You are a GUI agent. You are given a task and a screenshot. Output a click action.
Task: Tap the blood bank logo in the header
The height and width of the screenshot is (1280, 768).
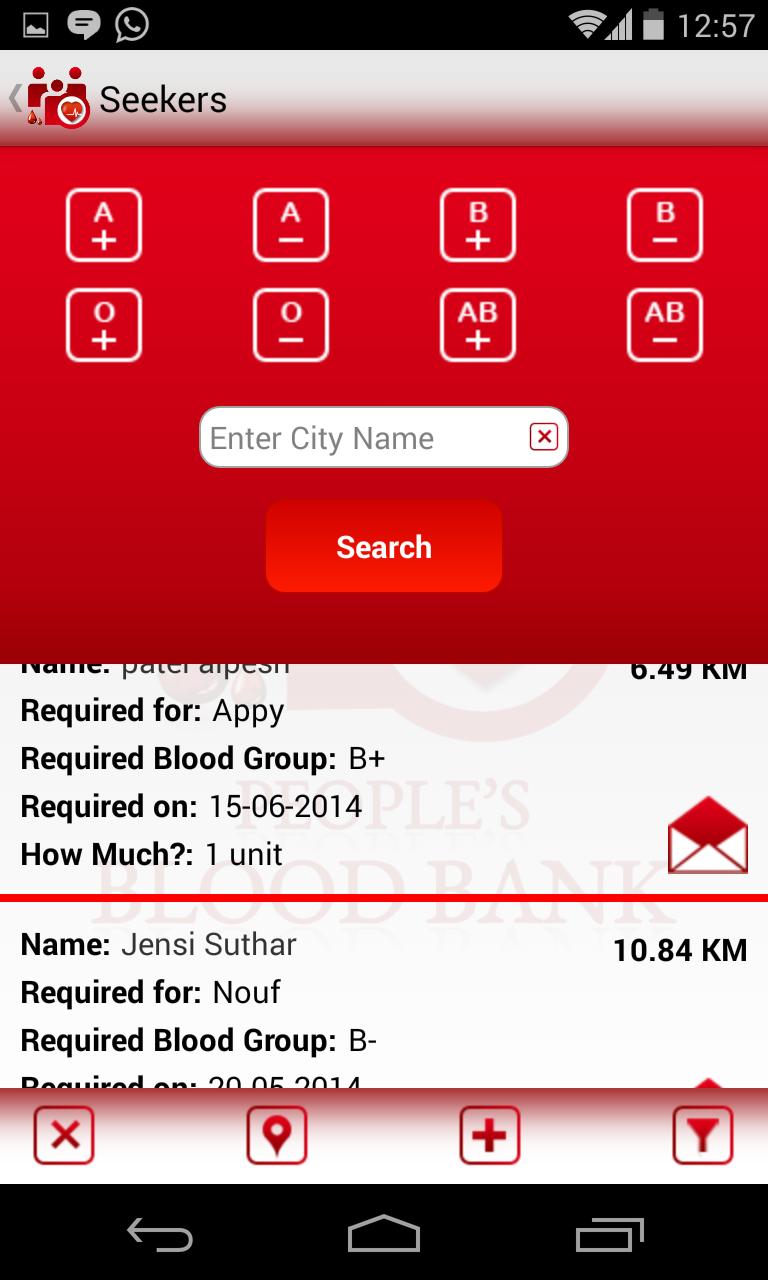tap(55, 97)
